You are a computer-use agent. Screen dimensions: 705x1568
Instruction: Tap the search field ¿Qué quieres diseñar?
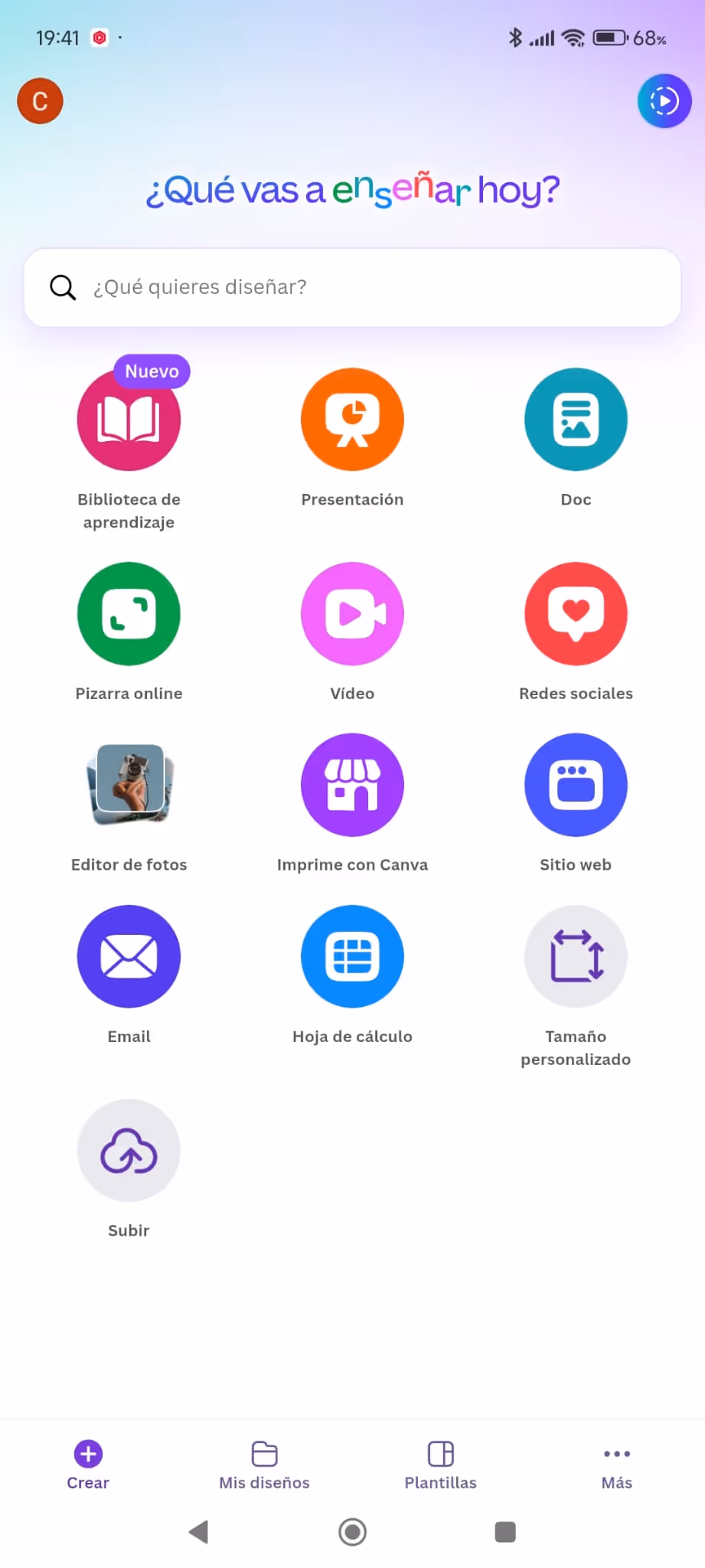(x=352, y=287)
